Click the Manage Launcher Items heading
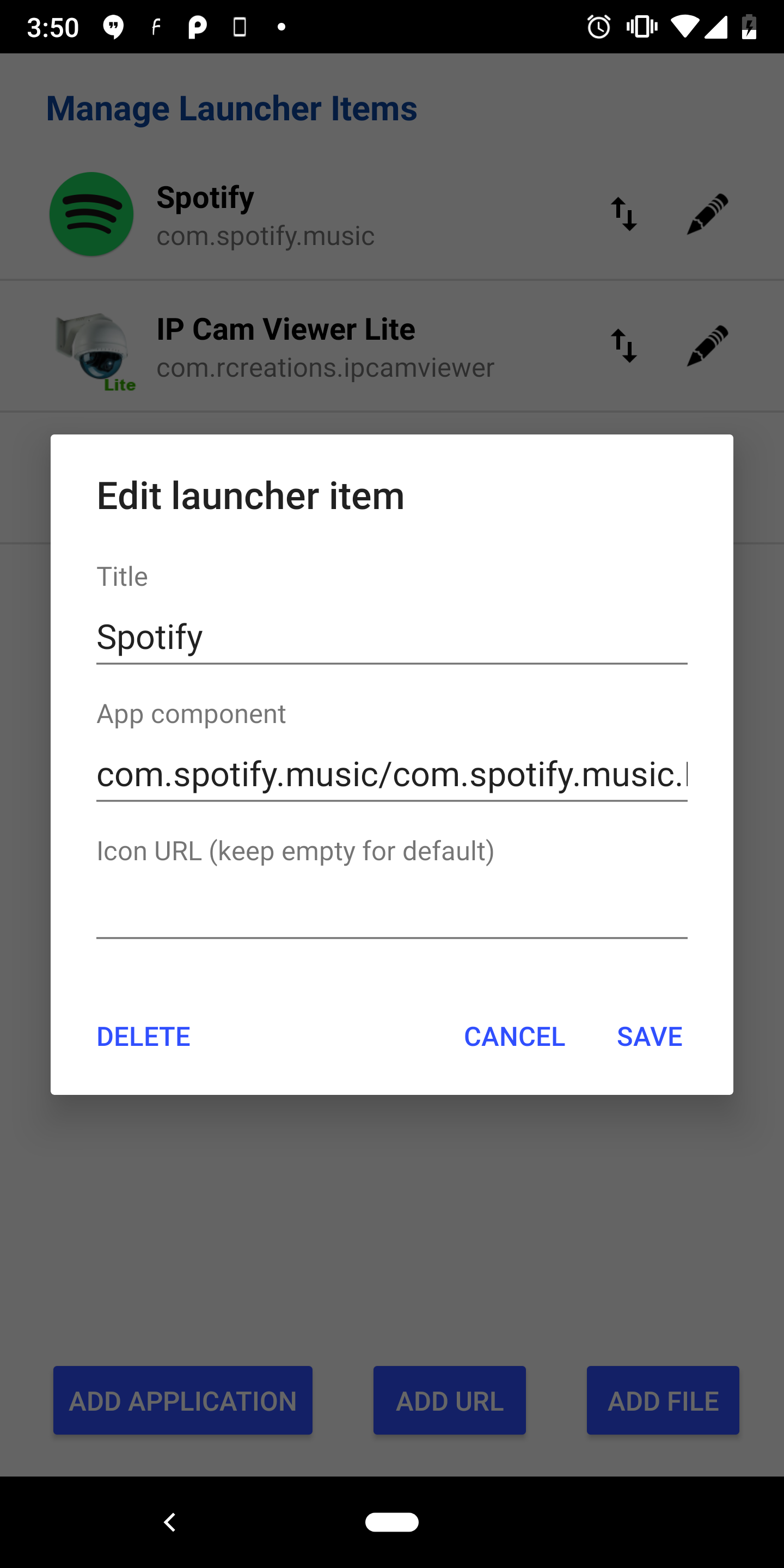This screenshot has height=1568, width=784. click(232, 108)
